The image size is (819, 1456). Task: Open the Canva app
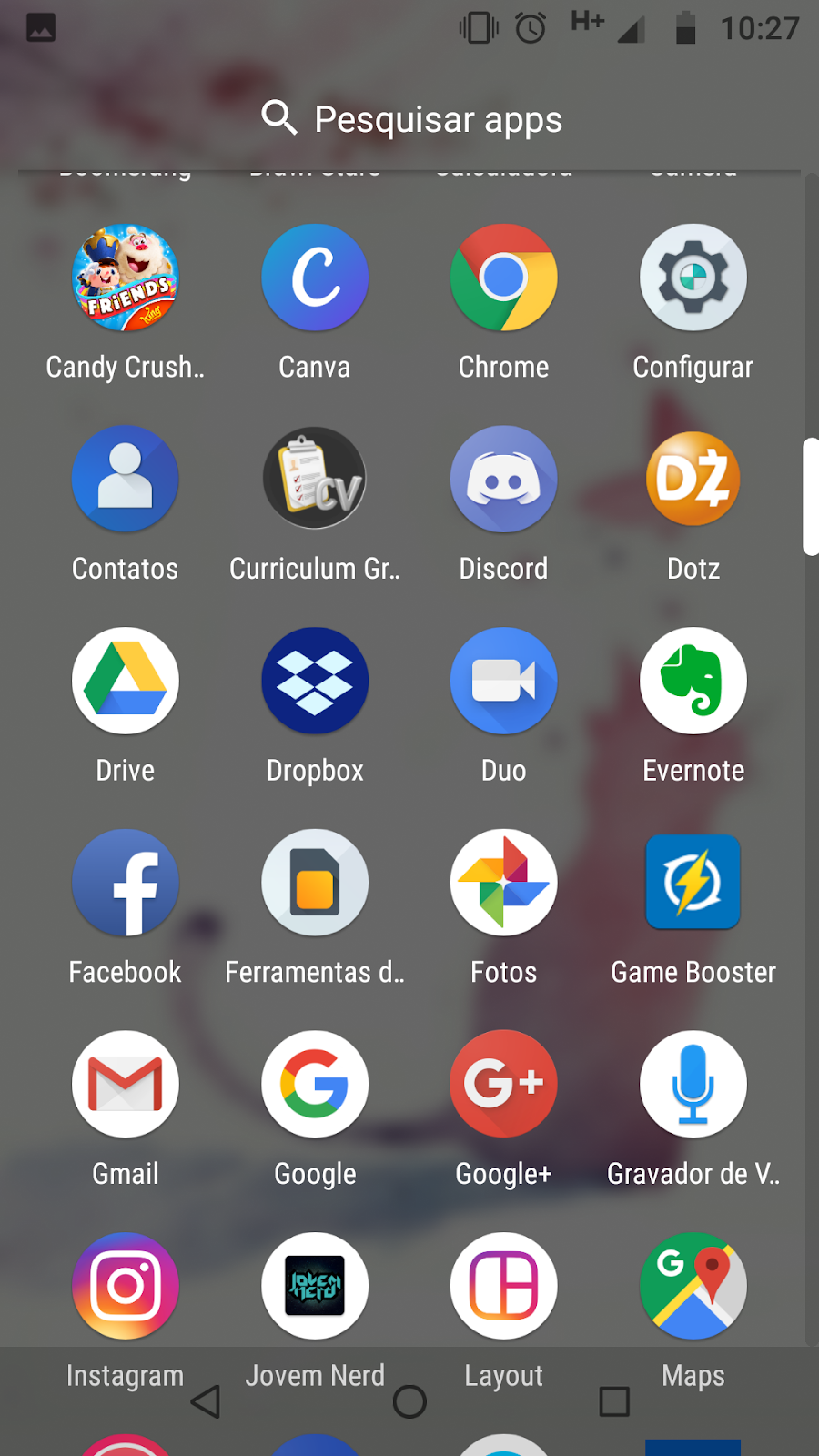[x=315, y=278]
